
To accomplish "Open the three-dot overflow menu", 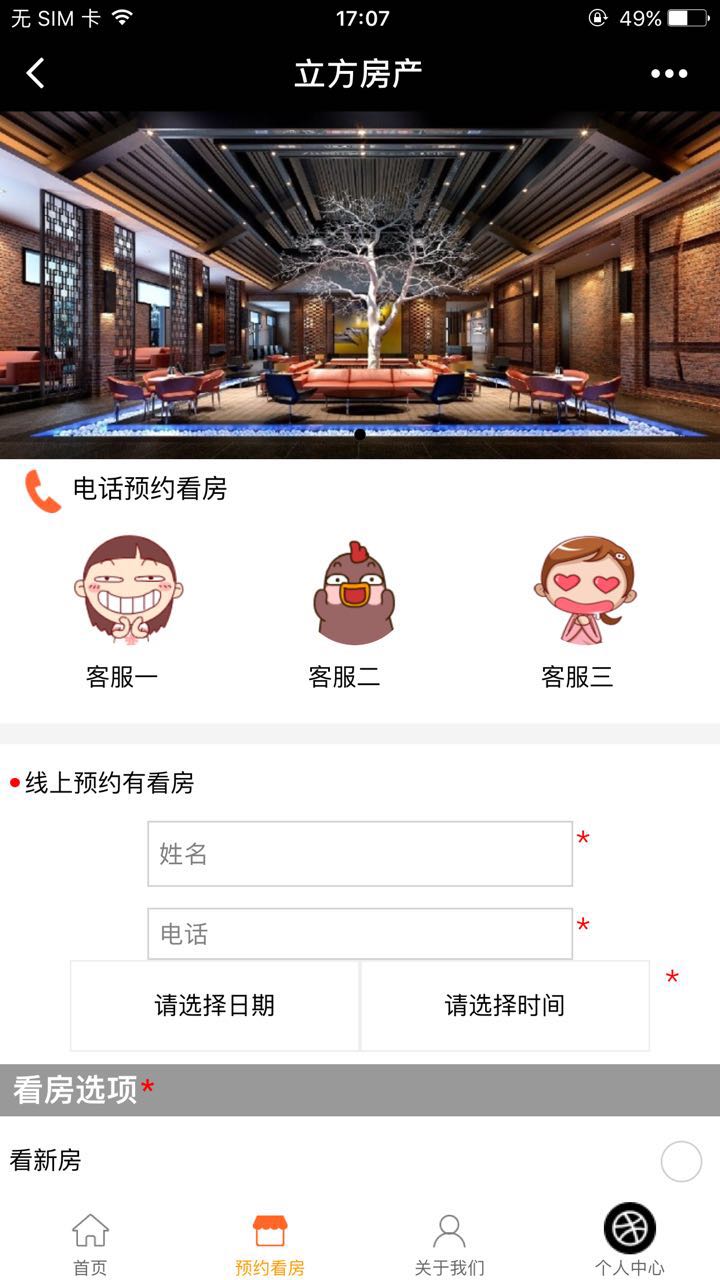I will pyautogui.click(x=669, y=73).
